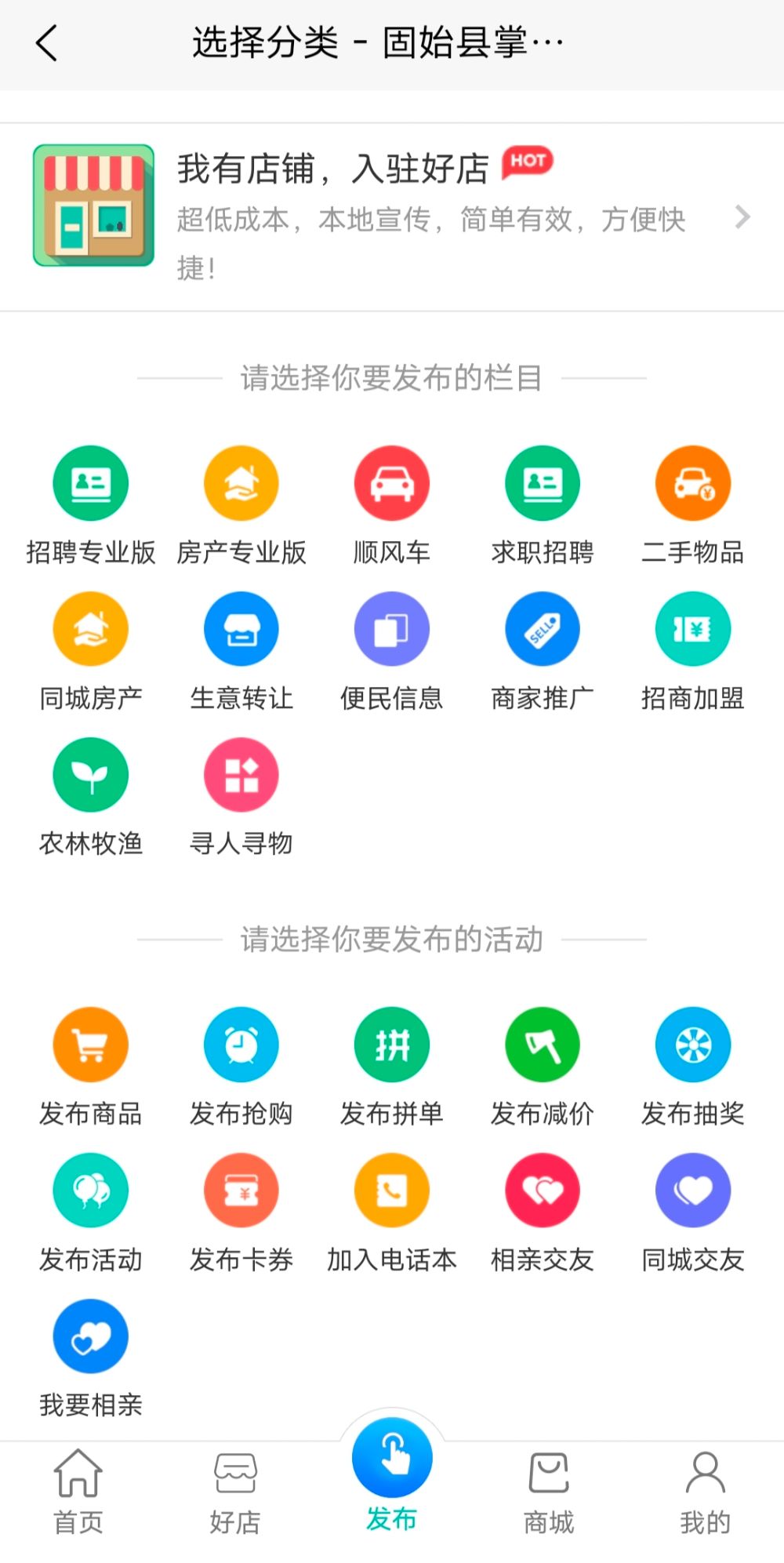Viewport: 784px width, 1563px height.
Task: Open 顺风车 posting category
Action: 392,503
